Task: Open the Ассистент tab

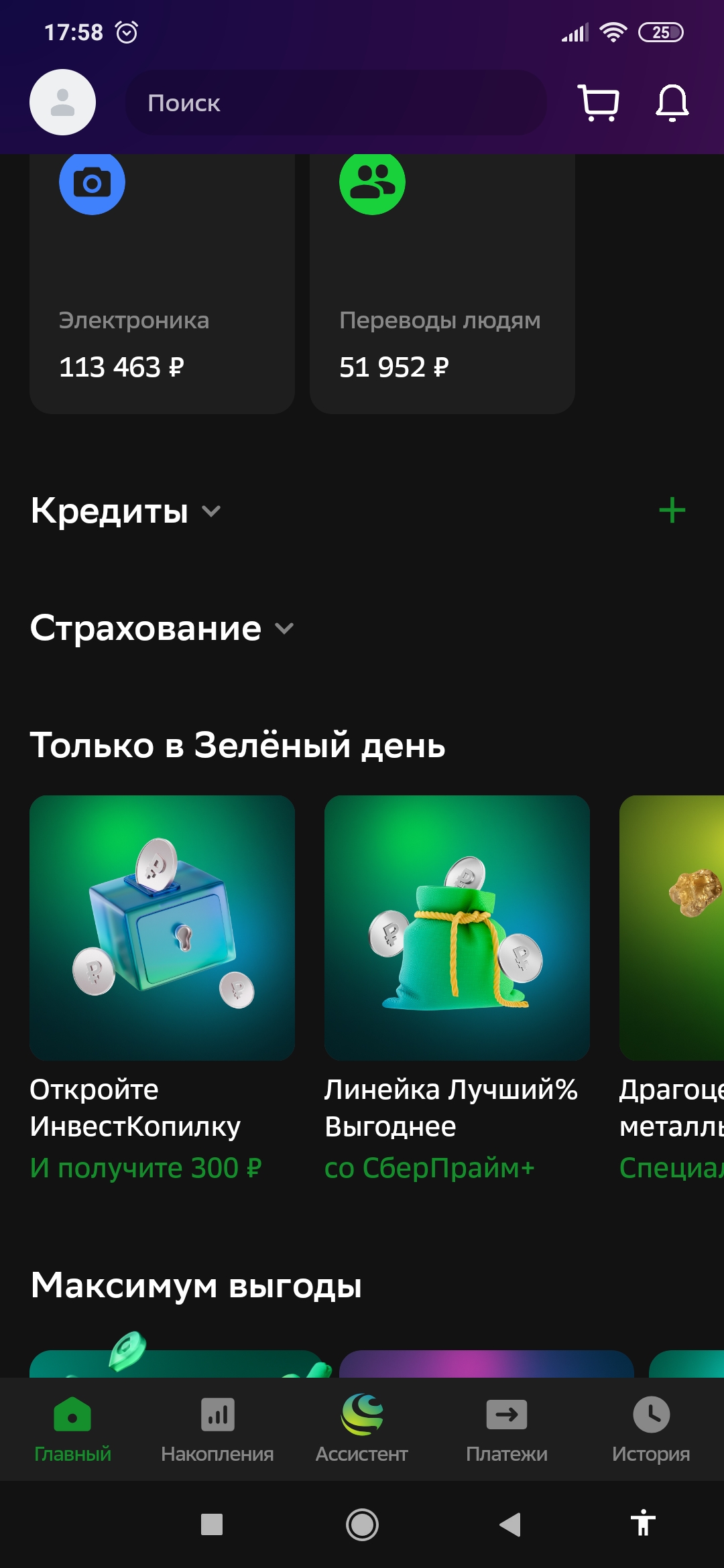Action: (x=362, y=1429)
